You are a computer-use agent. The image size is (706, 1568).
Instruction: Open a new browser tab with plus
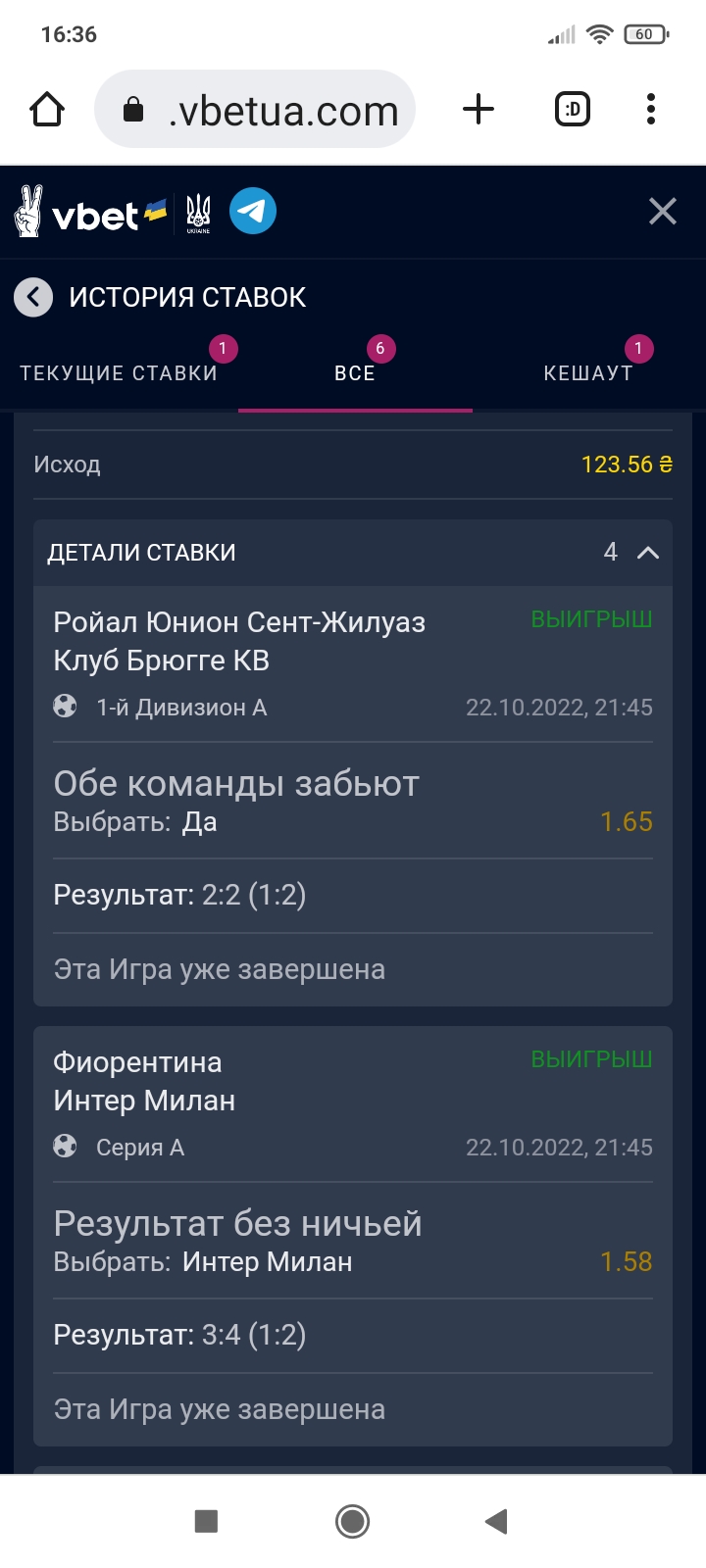(x=478, y=109)
